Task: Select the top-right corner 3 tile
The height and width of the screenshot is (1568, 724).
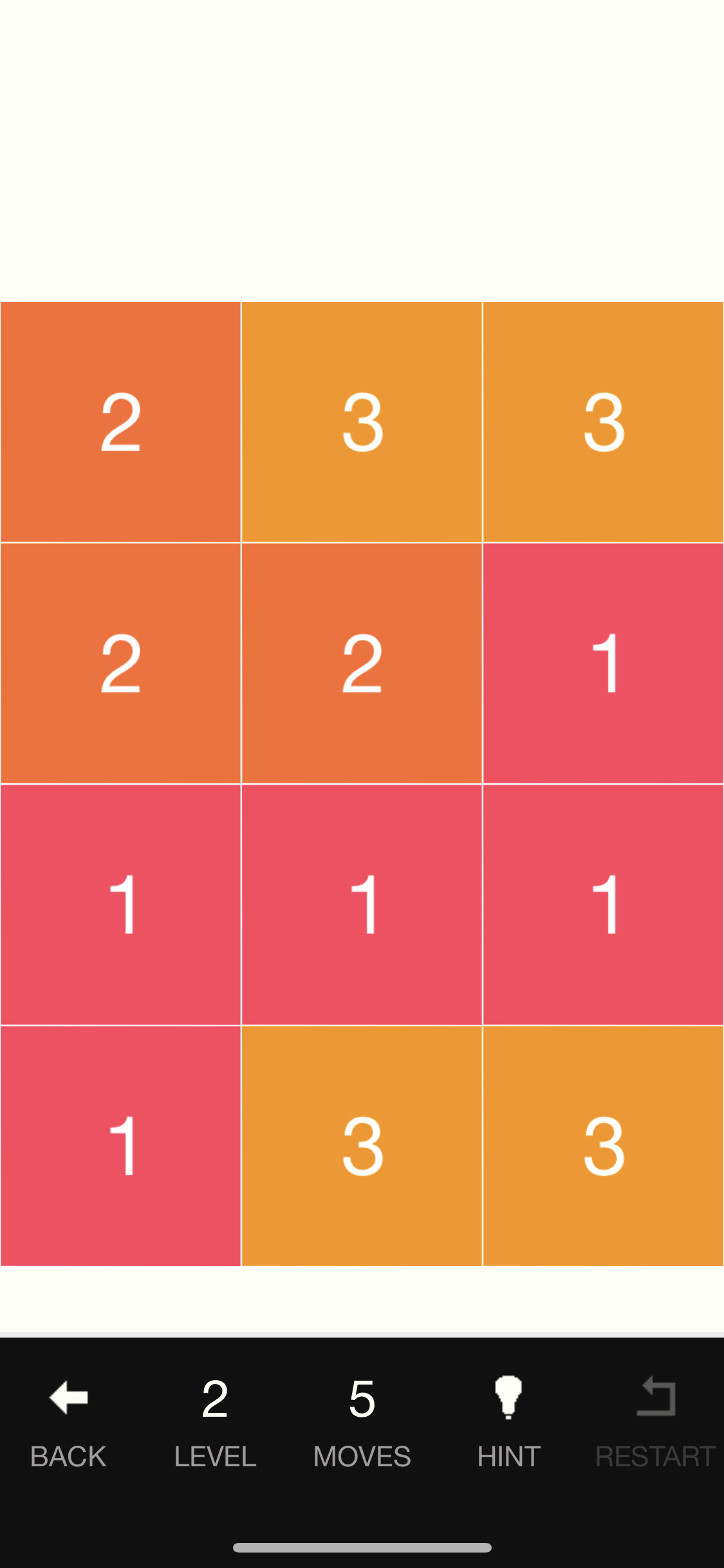Action: coord(603,422)
